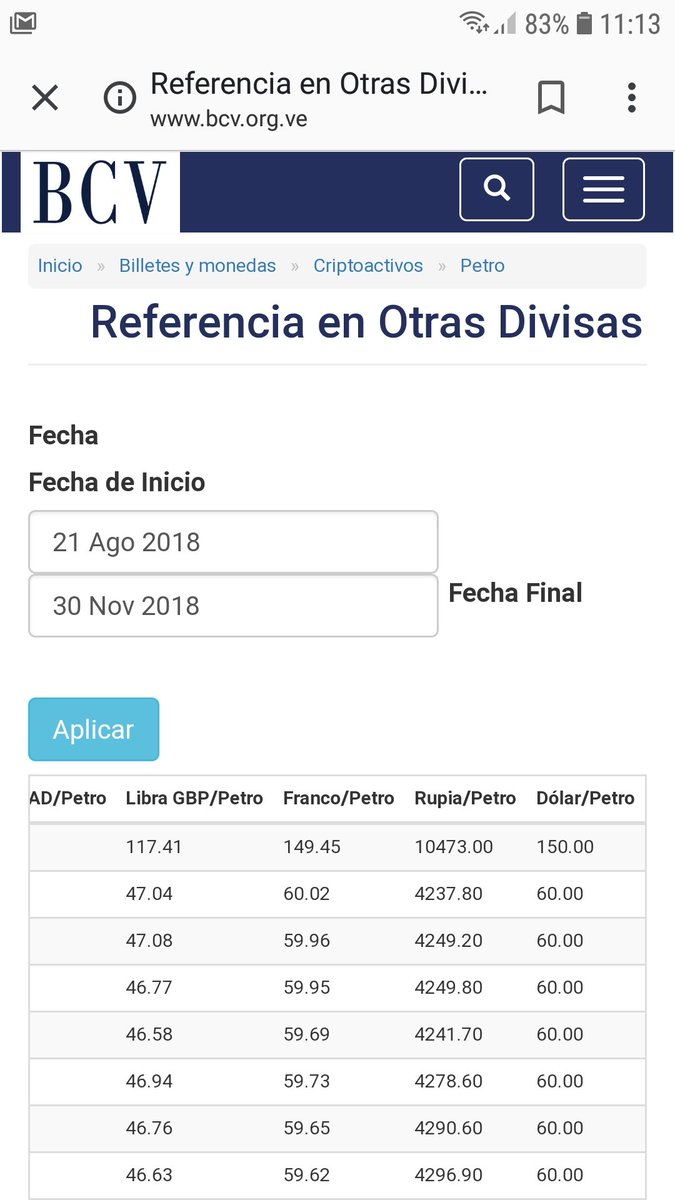View site information icon
The width and height of the screenshot is (675, 1200).
120,98
